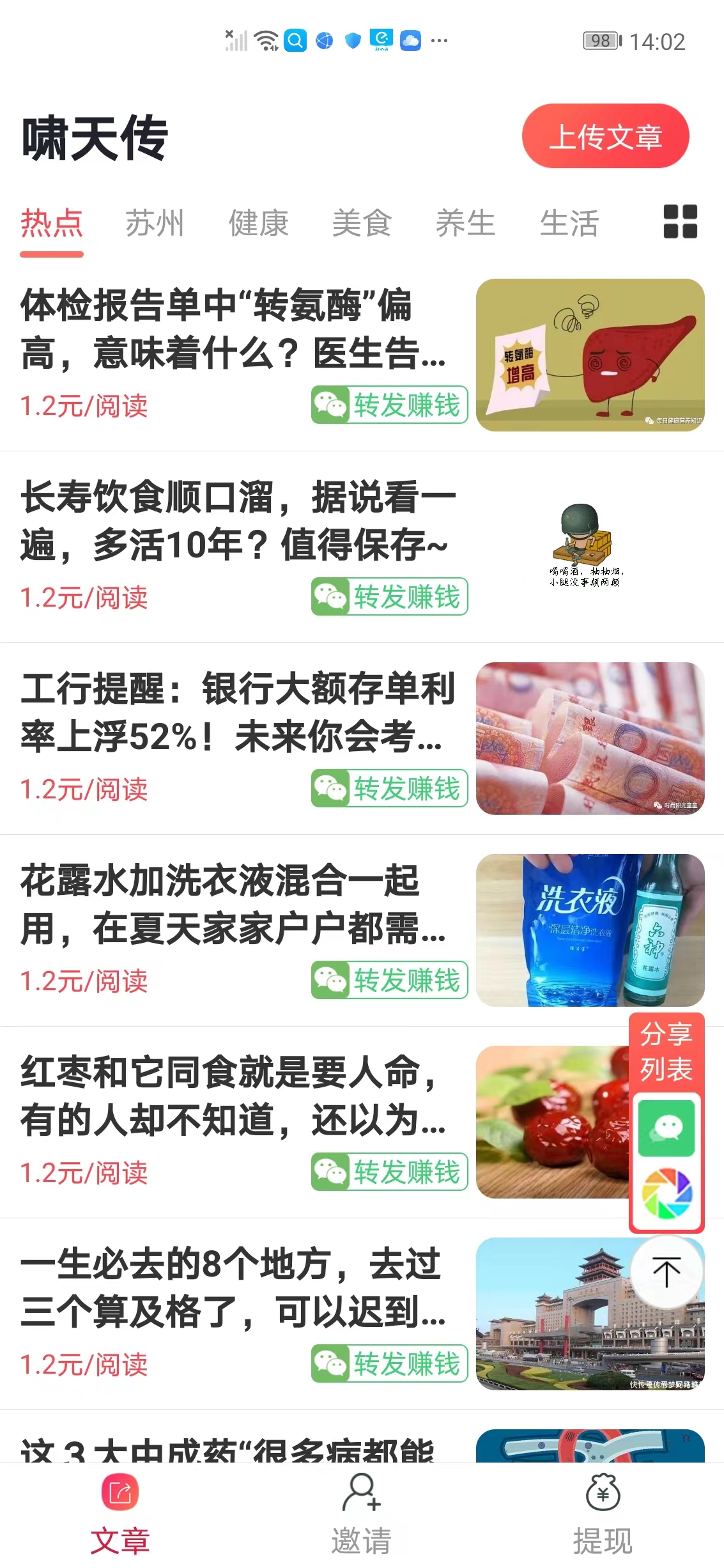Open the 生活 tab
This screenshot has height=1568, width=724.
(x=569, y=223)
